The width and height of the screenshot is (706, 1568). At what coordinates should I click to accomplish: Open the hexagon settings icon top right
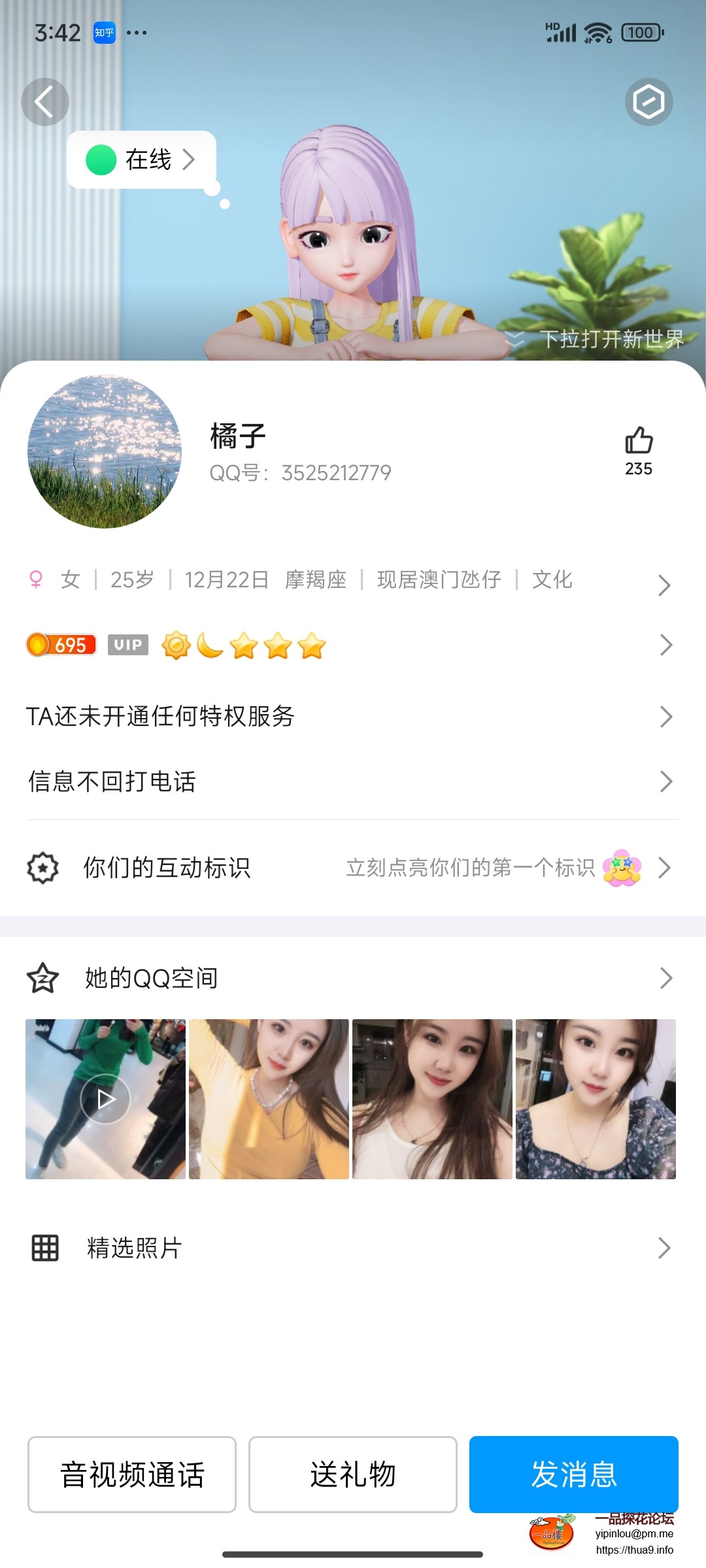tap(649, 101)
